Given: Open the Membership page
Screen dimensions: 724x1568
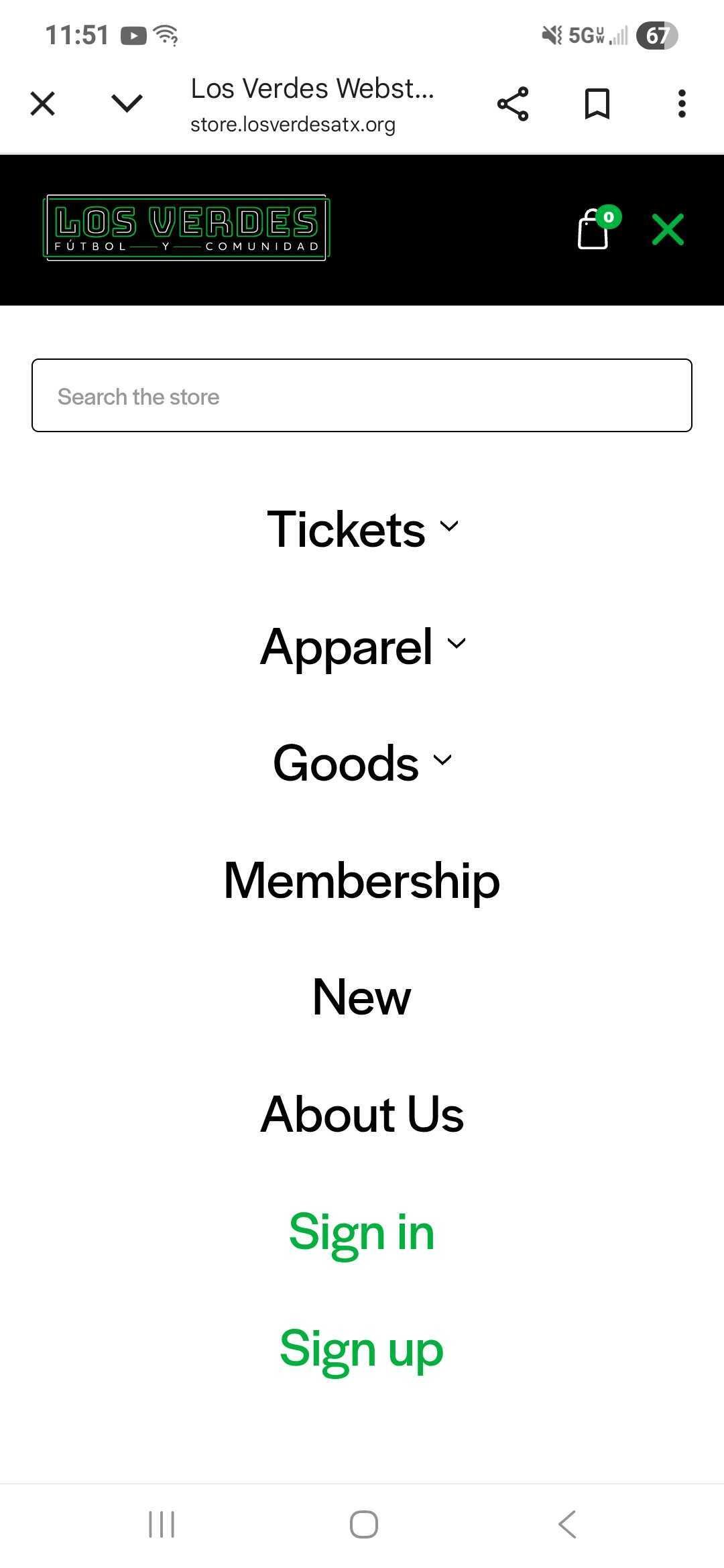Looking at the screenshot, I should pyautogui.click(x=362, y=880).
